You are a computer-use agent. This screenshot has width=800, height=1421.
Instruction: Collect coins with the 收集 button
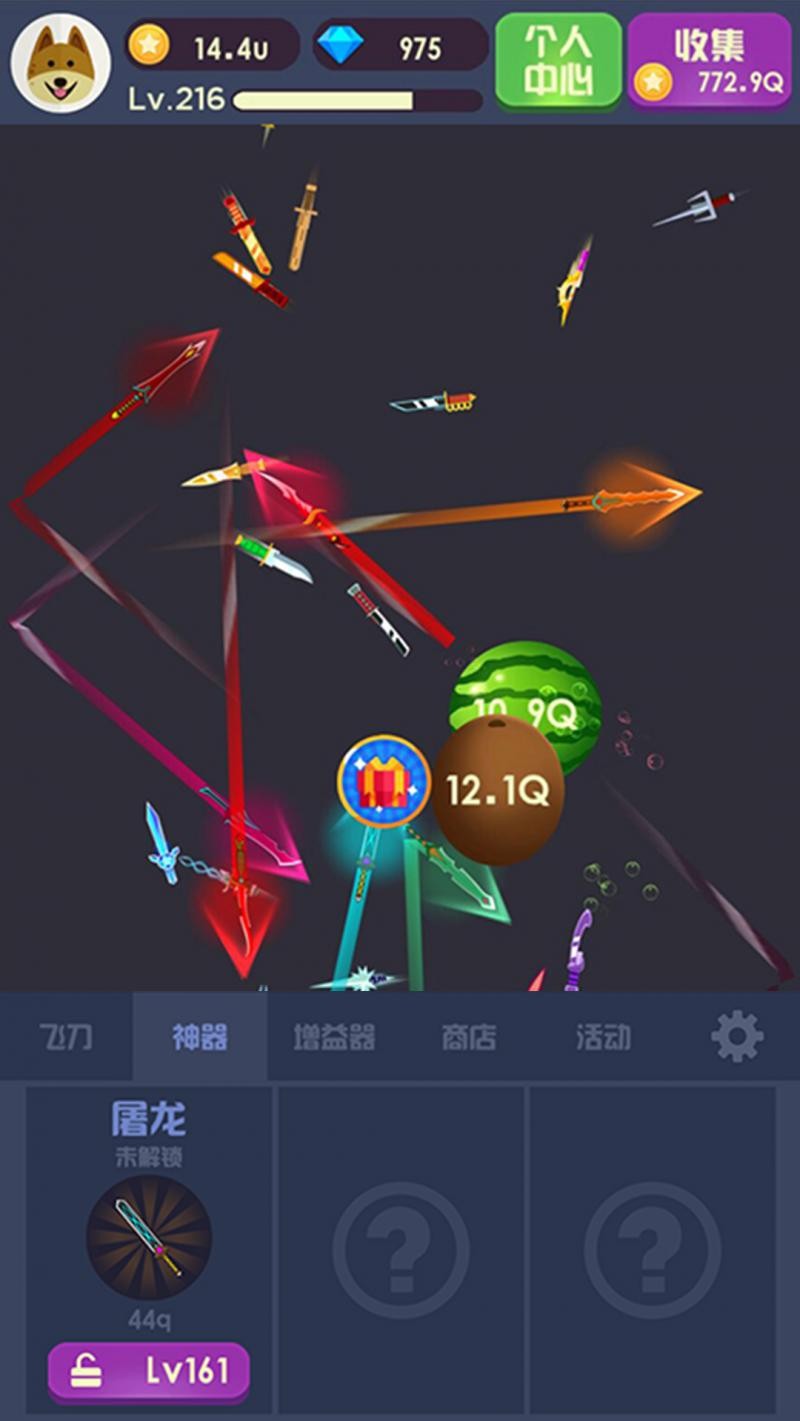tap(709, 62)
